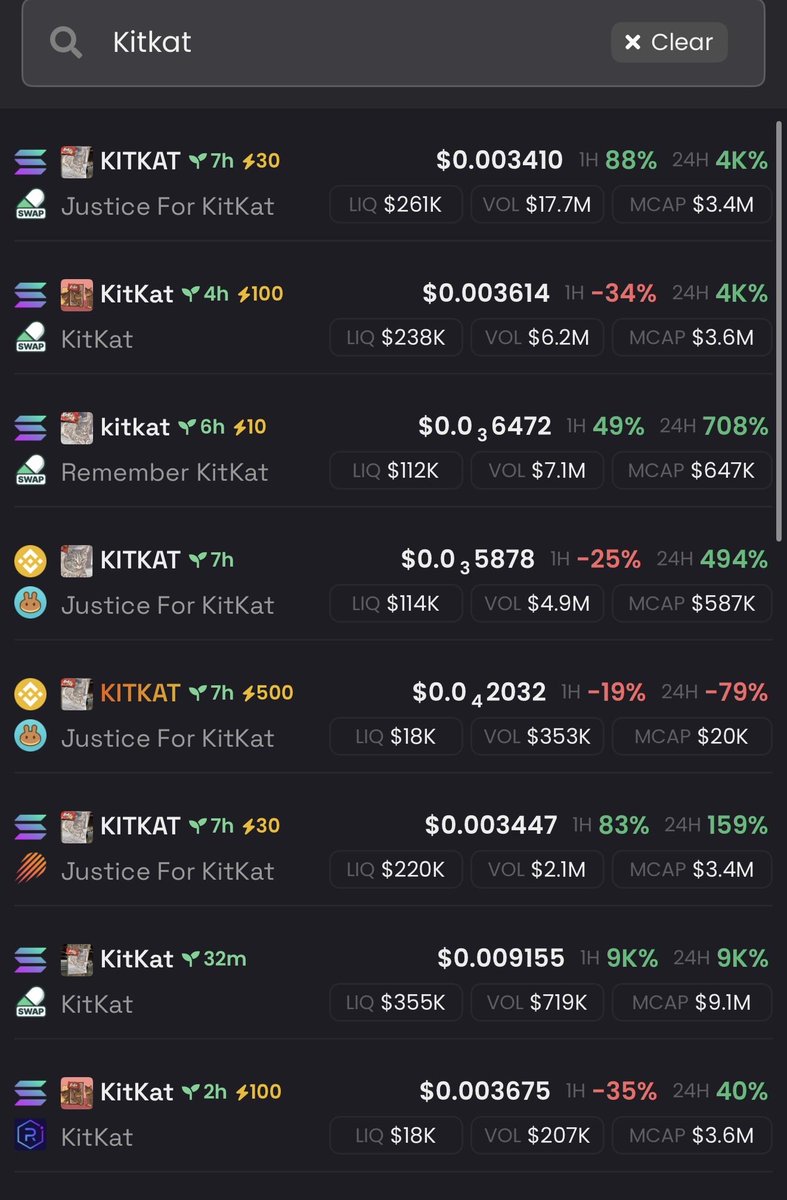Clear the Kitkat search query

click(x=669, y=42)
